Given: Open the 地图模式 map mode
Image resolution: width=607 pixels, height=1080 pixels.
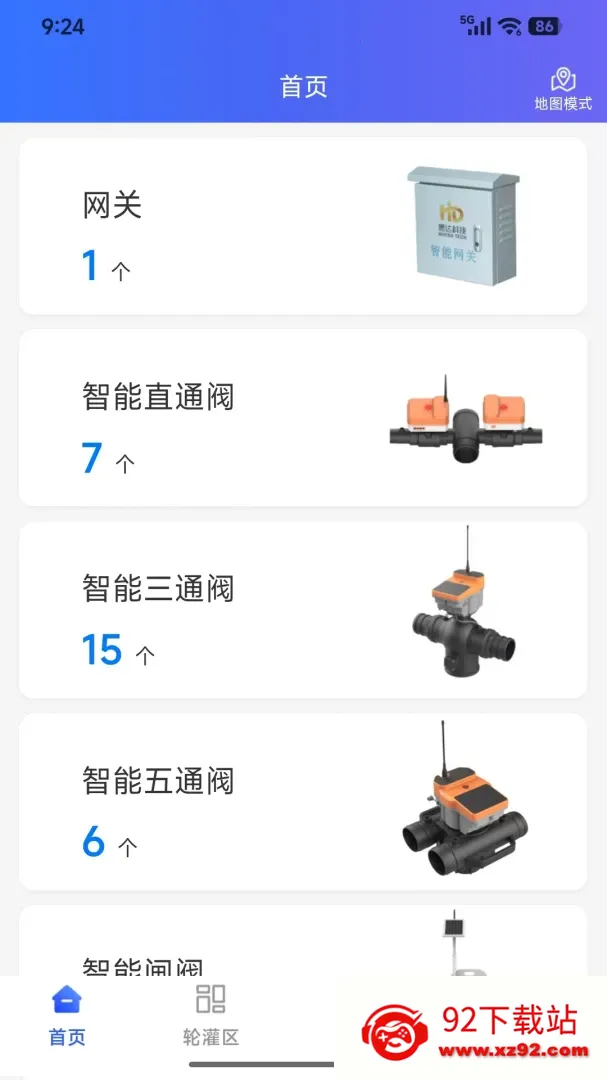Looking at the screenshot, I should tap(563, 90).
